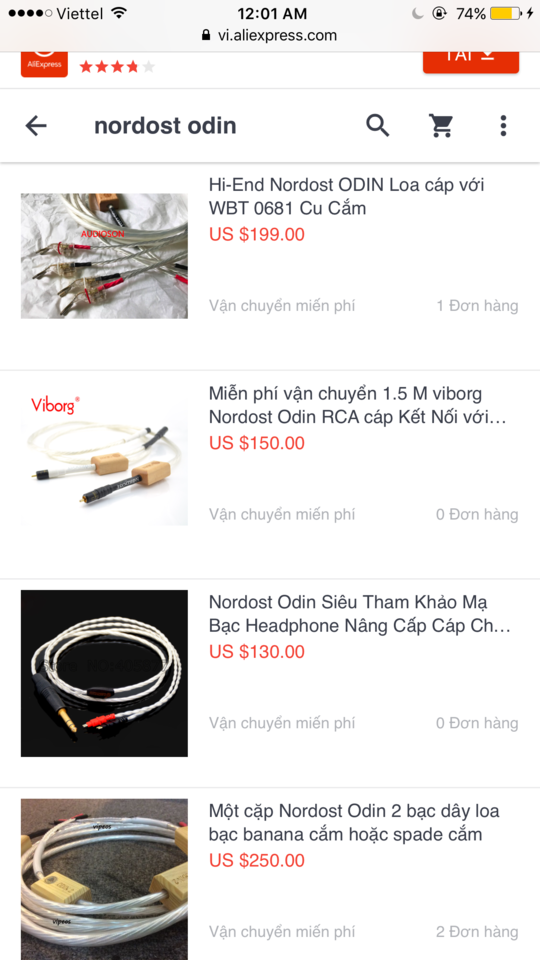This screenshot has height=960, width=540.
Task: Open the three-dot overflow menu
Action: [x=503, y=126]
